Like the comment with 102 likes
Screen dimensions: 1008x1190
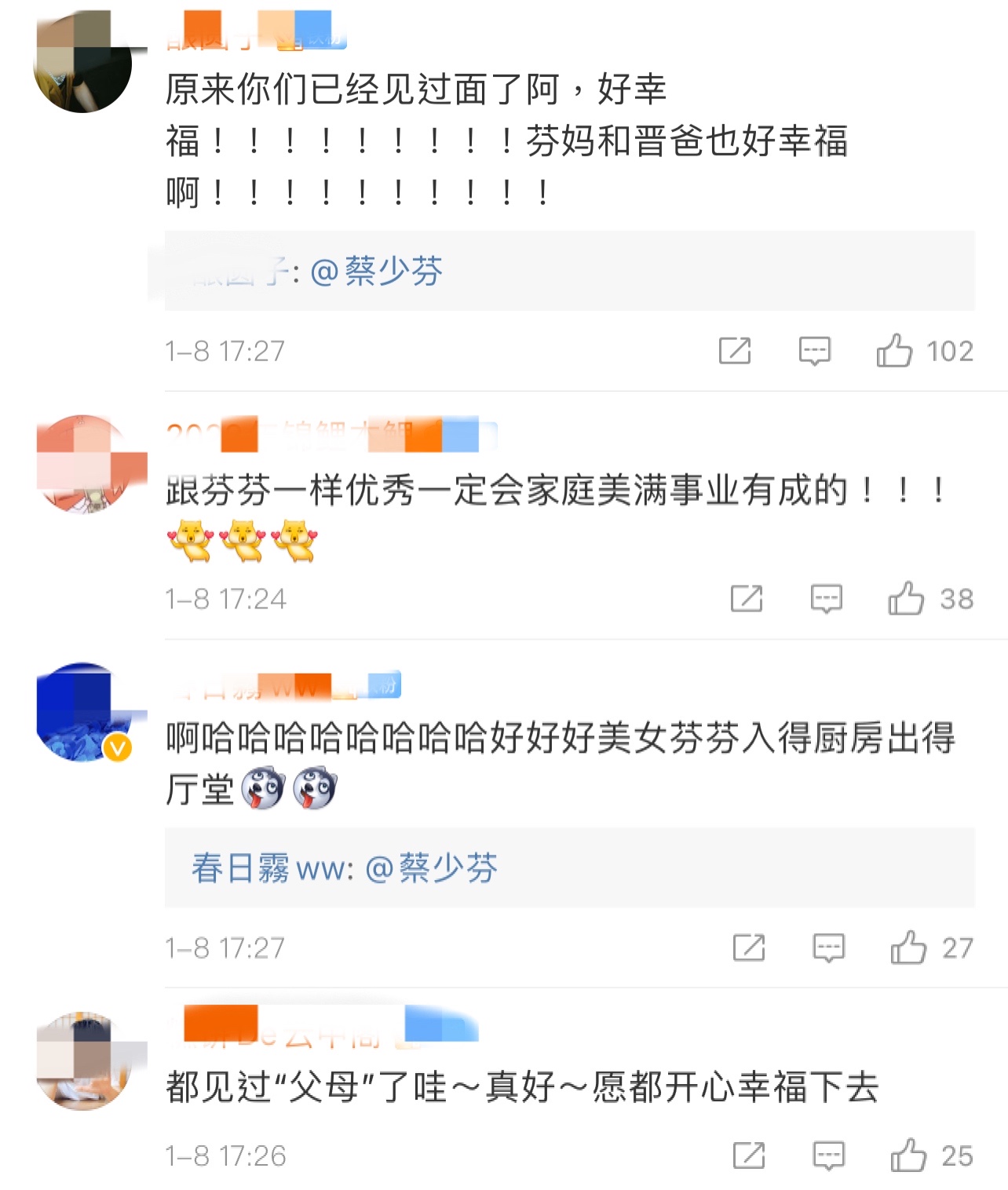894,350
